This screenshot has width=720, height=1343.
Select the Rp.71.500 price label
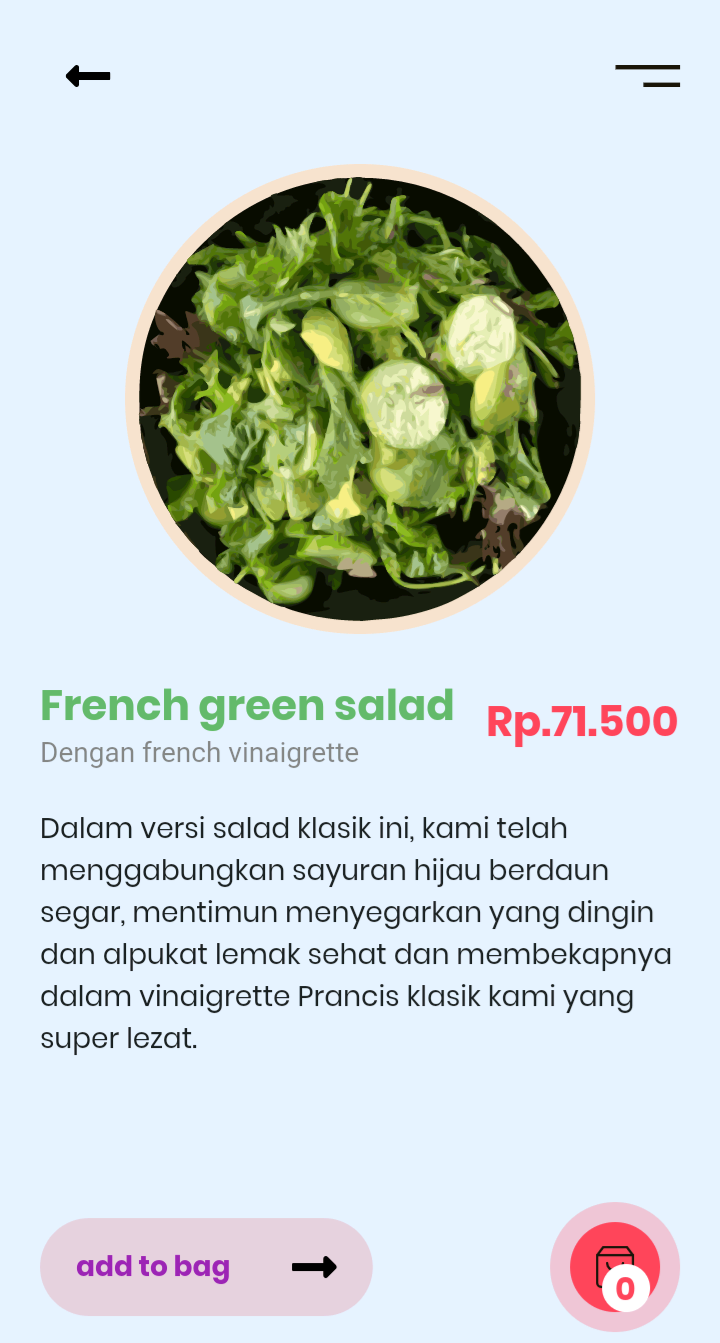tap(581, 721)
